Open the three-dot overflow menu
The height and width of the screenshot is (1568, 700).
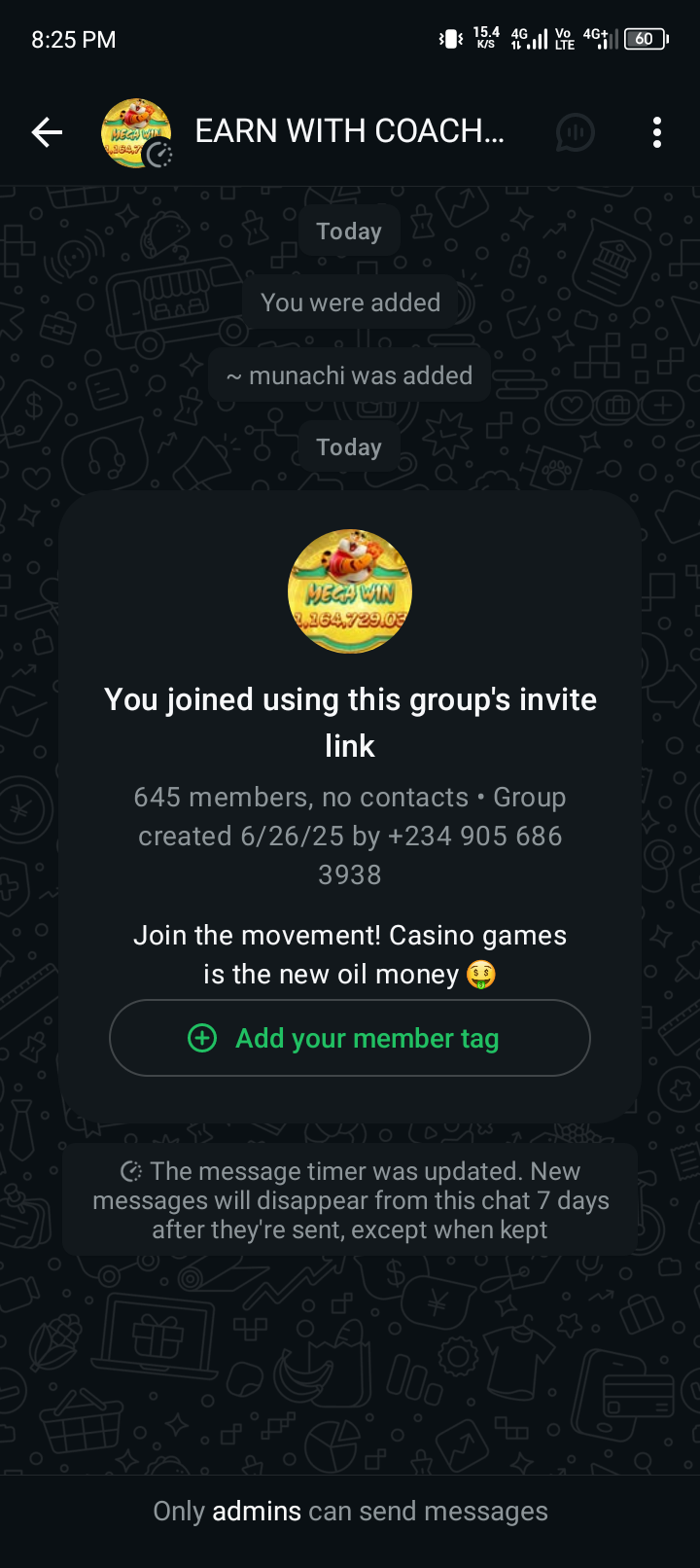(657, 132)
